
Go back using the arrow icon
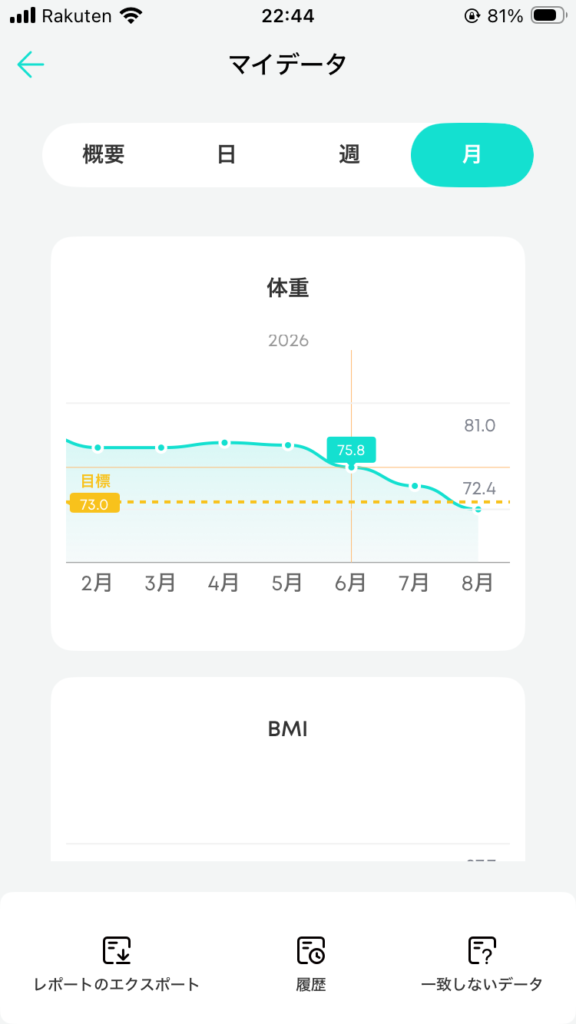tap(30, 65)
